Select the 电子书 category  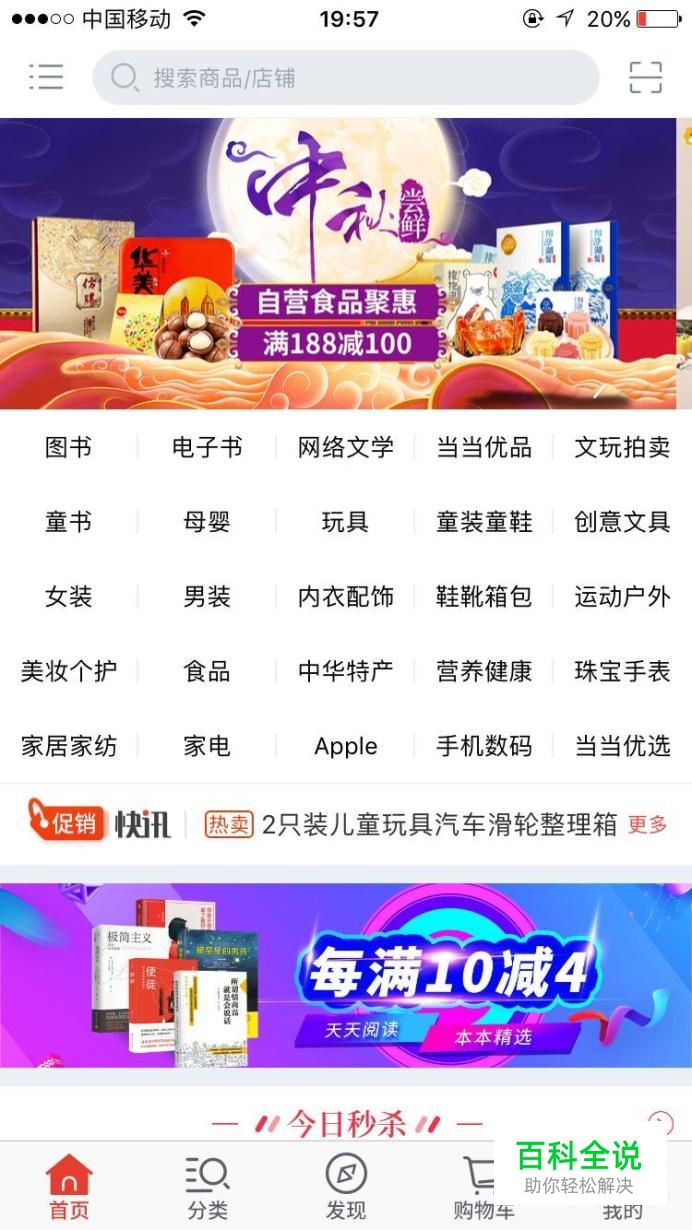point(207,447)
